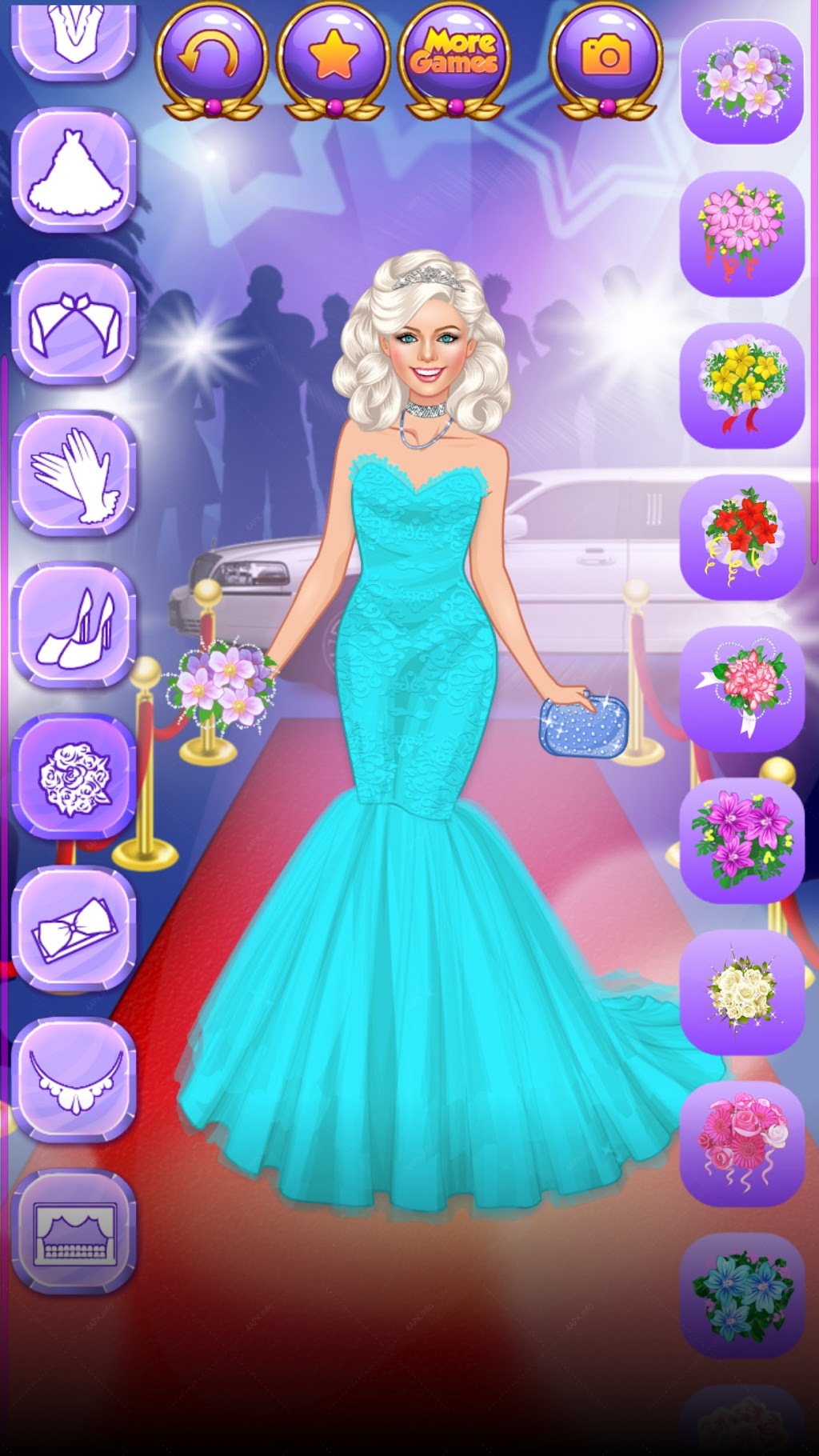Image resolution: width=819 pixels, height=1456 pixels.
Task: Select the necklace category
Action: [x=74, y=1080]
